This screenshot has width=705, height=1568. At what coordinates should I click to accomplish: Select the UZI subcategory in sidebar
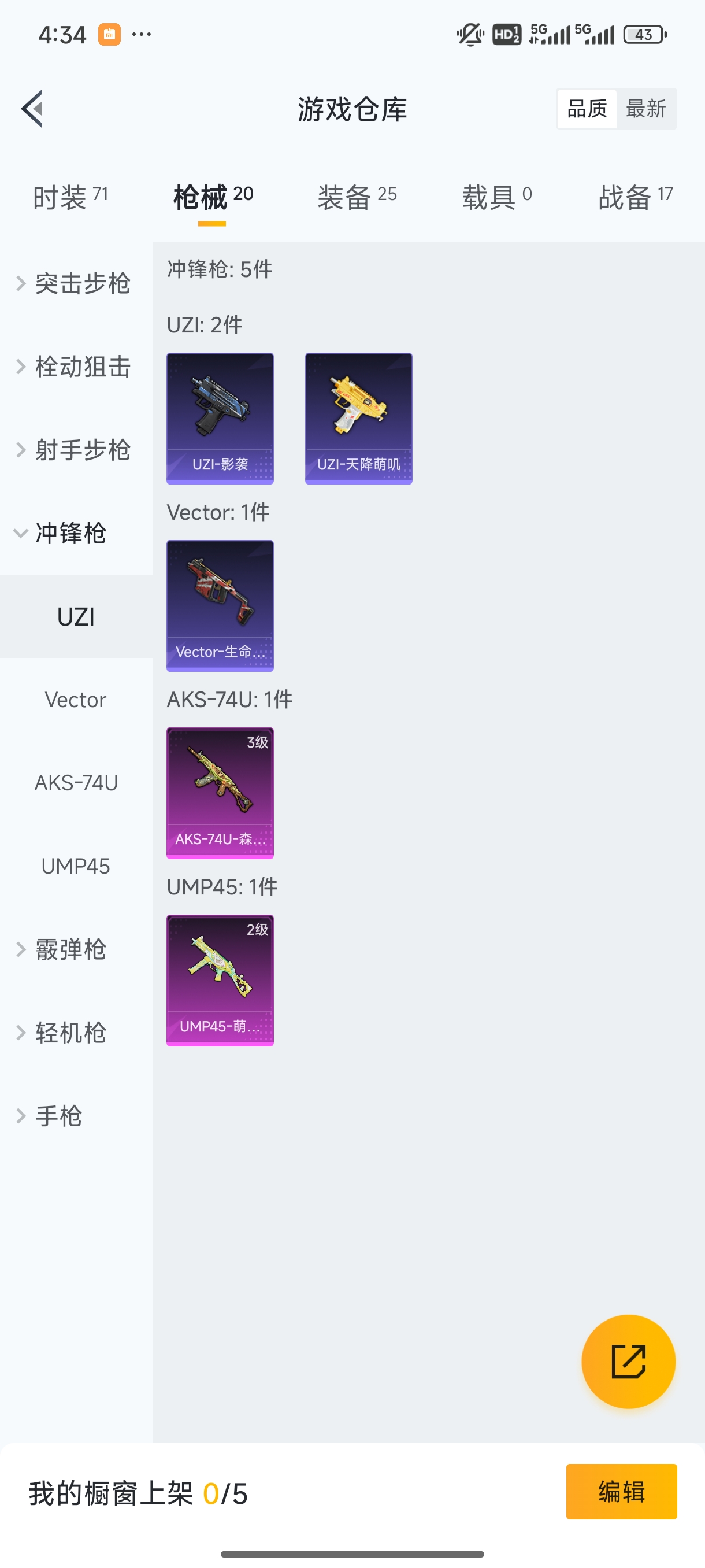tap(76, 616)
